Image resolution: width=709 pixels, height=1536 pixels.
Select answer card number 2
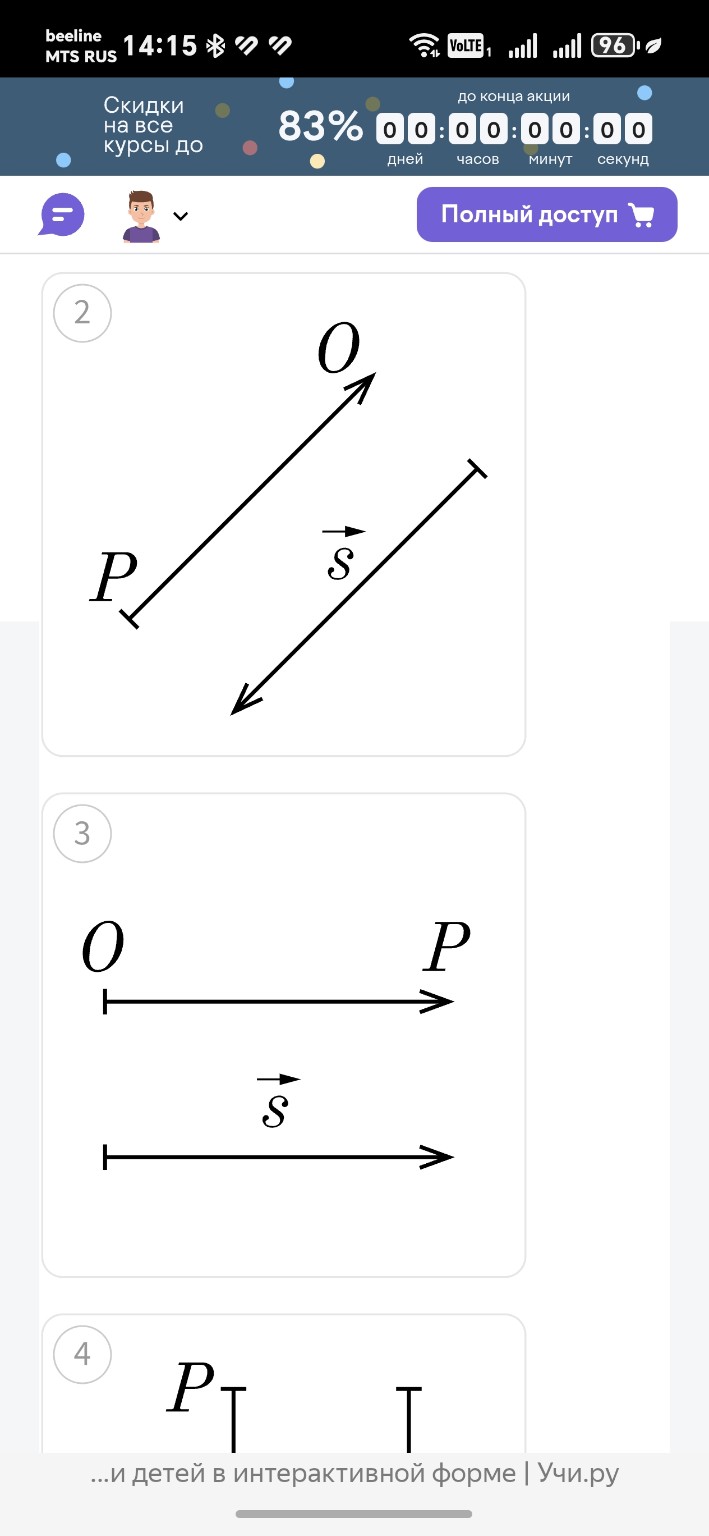[283, 514]
